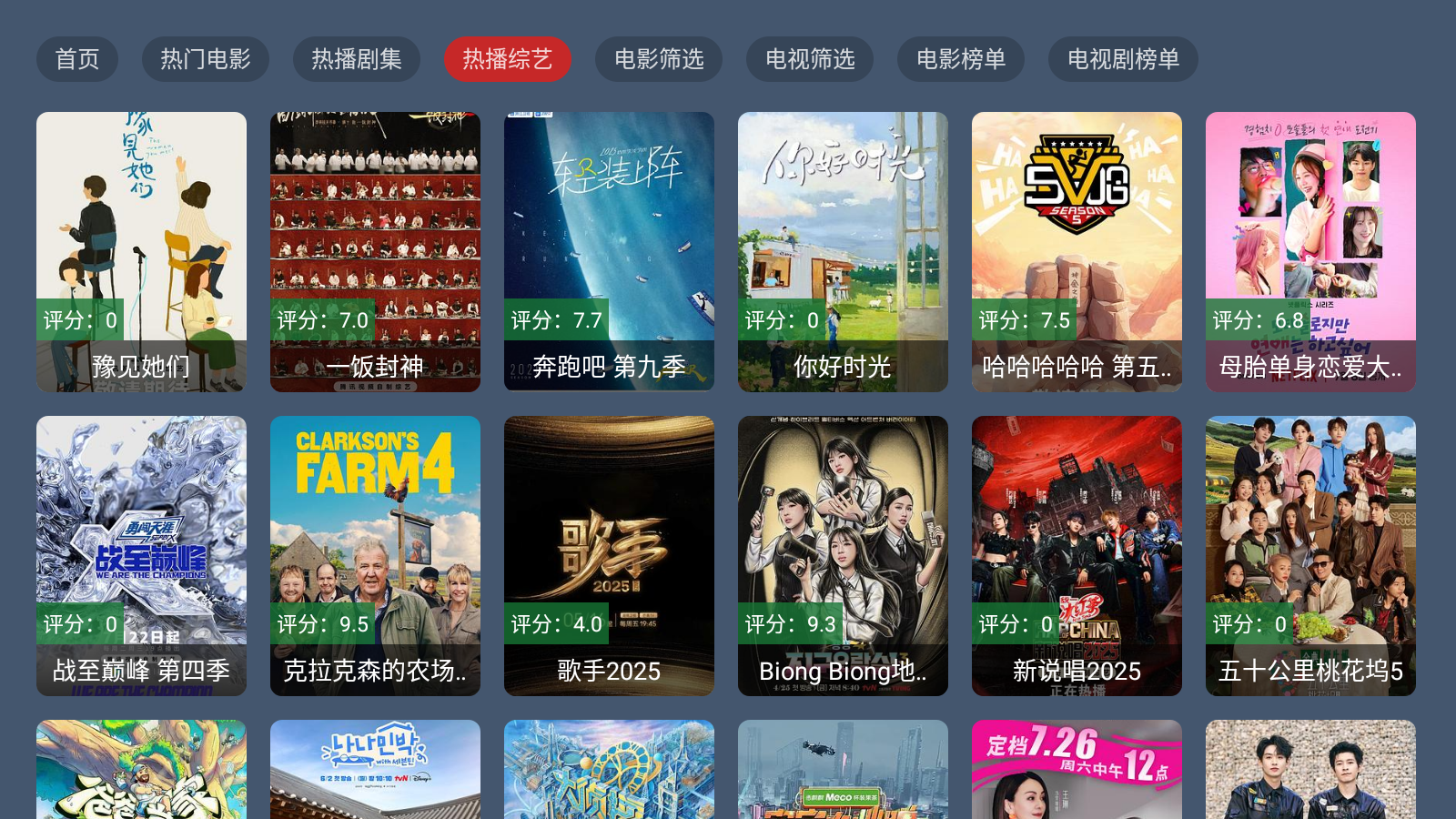This screenshot has height=819, width=1456.
Task: Go to the 电影筛选 tab
Action: [659, 59]
